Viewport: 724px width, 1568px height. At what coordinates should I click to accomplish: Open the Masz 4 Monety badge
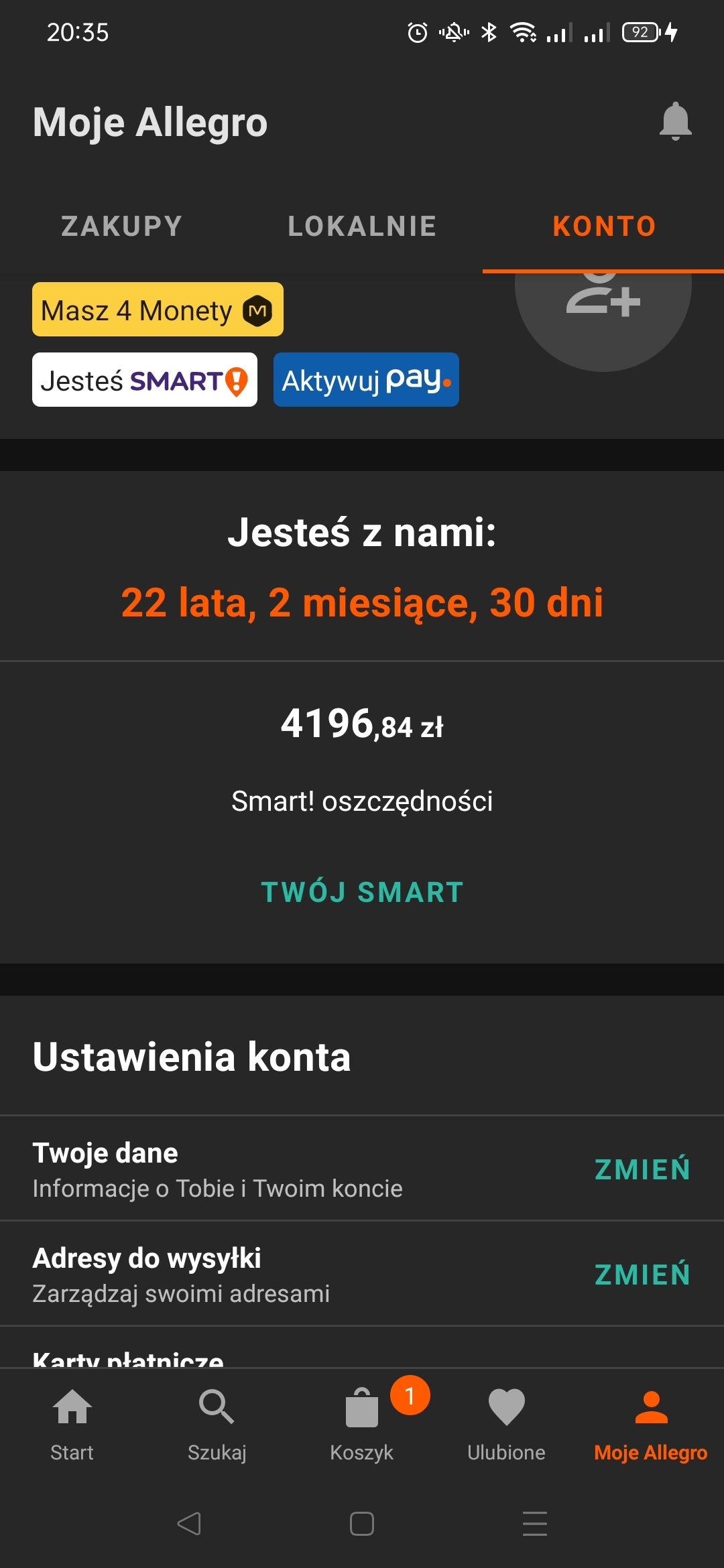pyautogui.click(x=158, y=310)
